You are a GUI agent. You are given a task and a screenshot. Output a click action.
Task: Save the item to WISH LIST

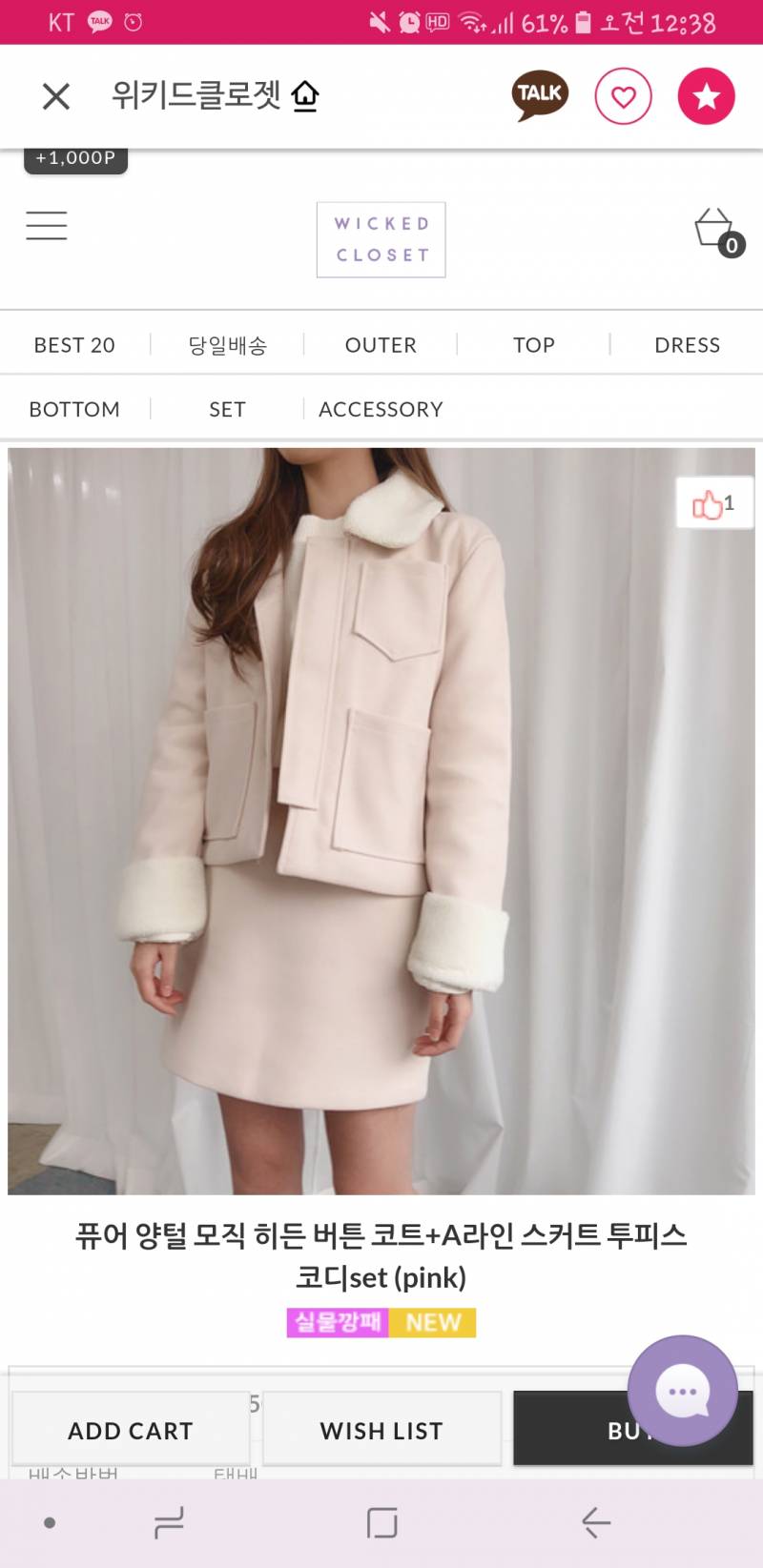381,1430
